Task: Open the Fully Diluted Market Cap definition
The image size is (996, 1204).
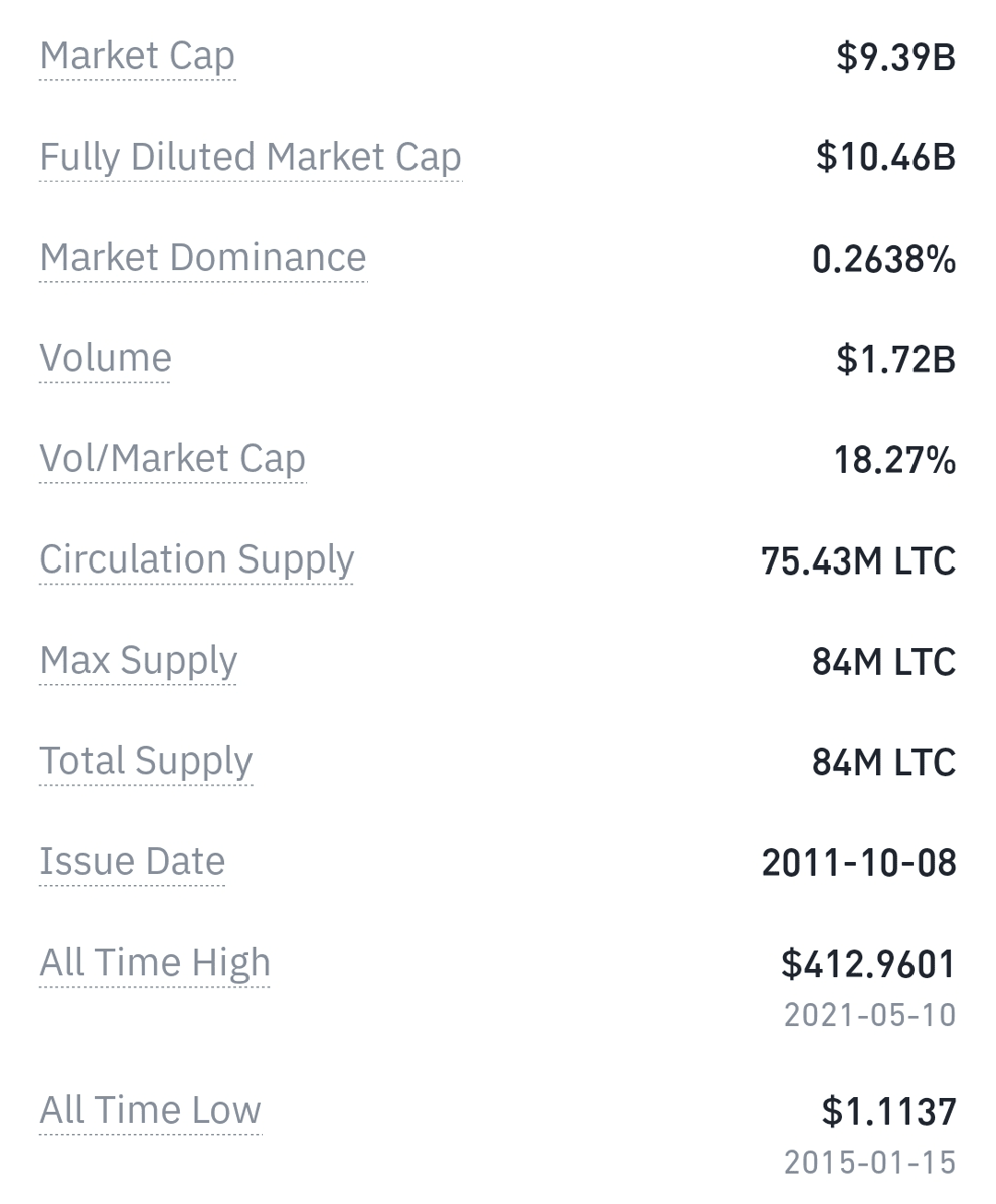Action: [x=250, y=157]
